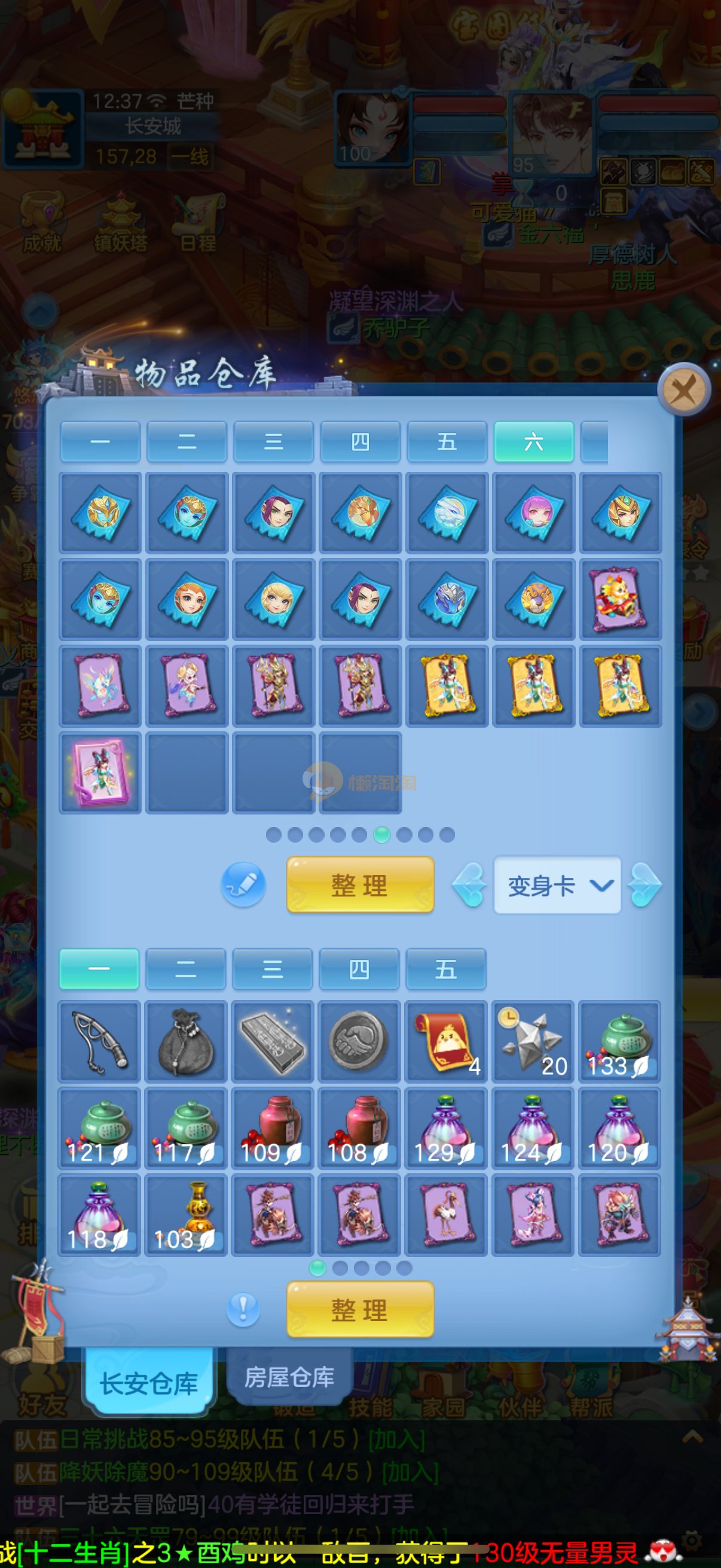This screenshot has width=721, height=1568.
Task: Switch to warehouse page 一
Action: click(100, 442)
